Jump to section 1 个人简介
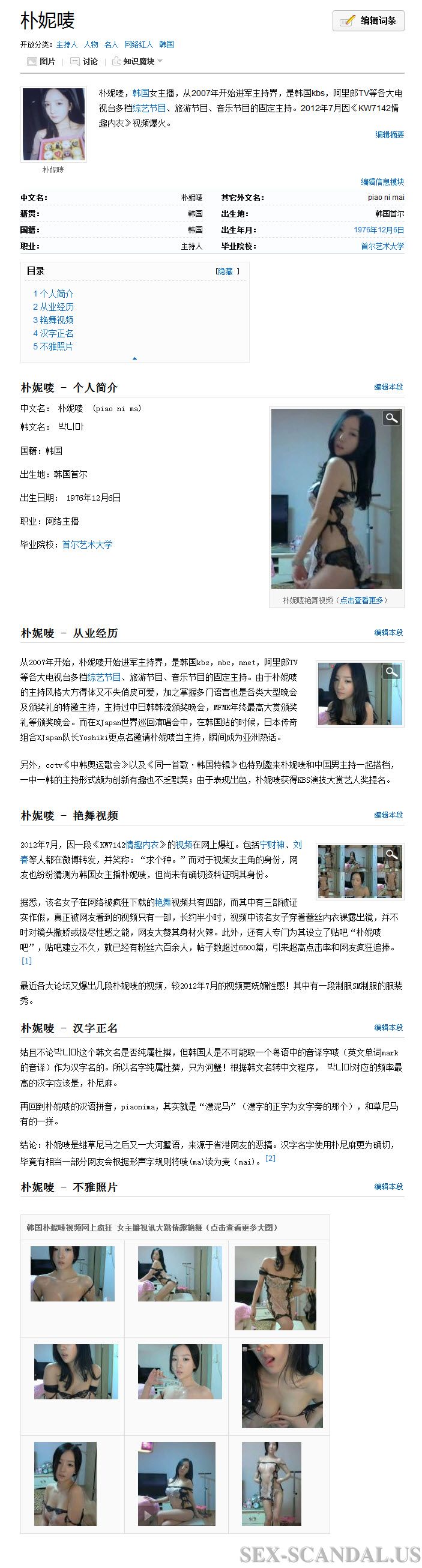Screen dimensions: 422x1568 click(x=53, y=294)
